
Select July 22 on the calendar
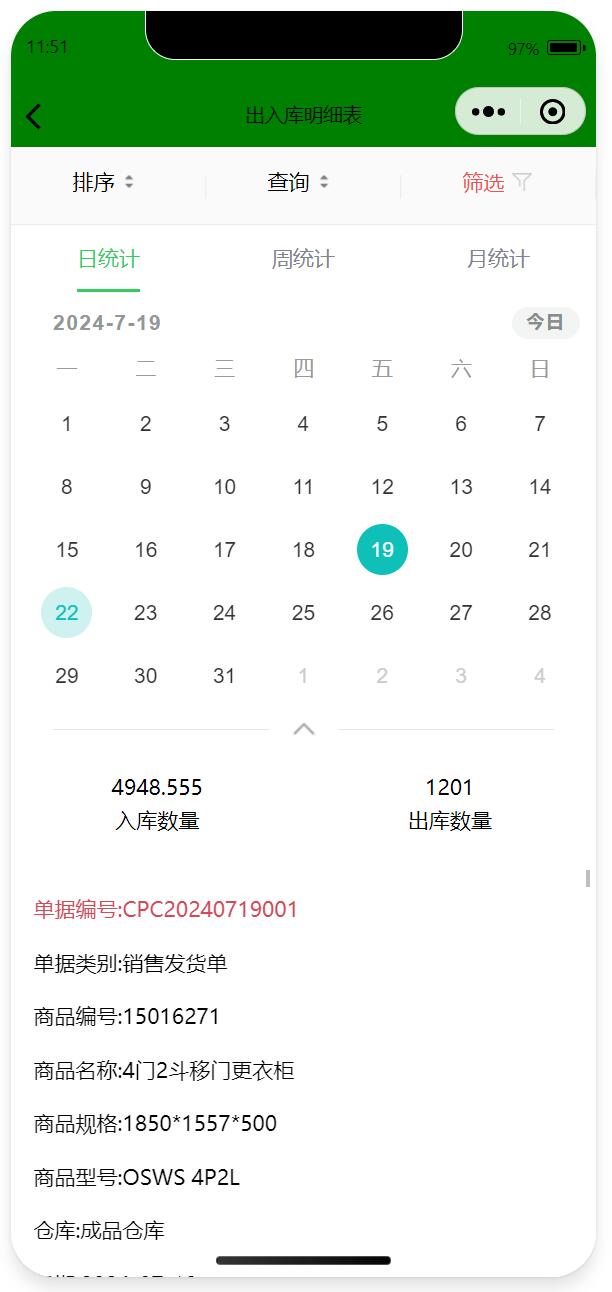[67, 613]
